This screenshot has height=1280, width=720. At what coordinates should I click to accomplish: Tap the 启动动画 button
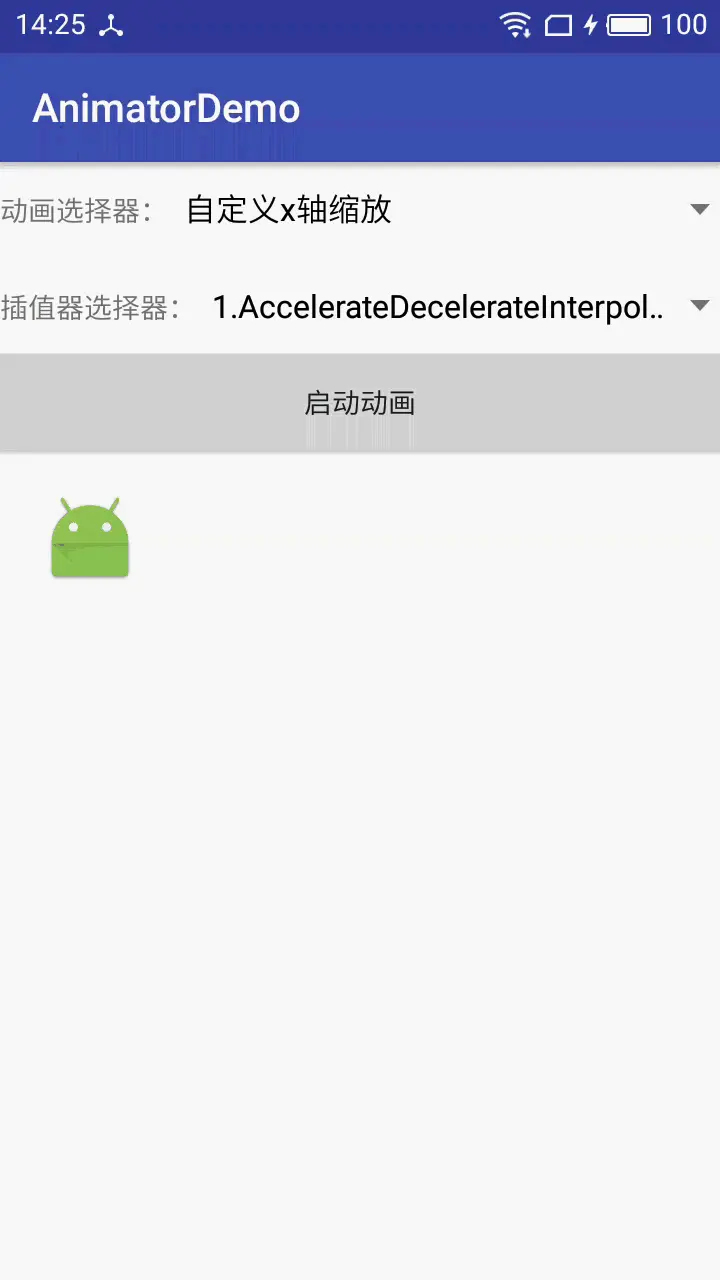point(360,403)
